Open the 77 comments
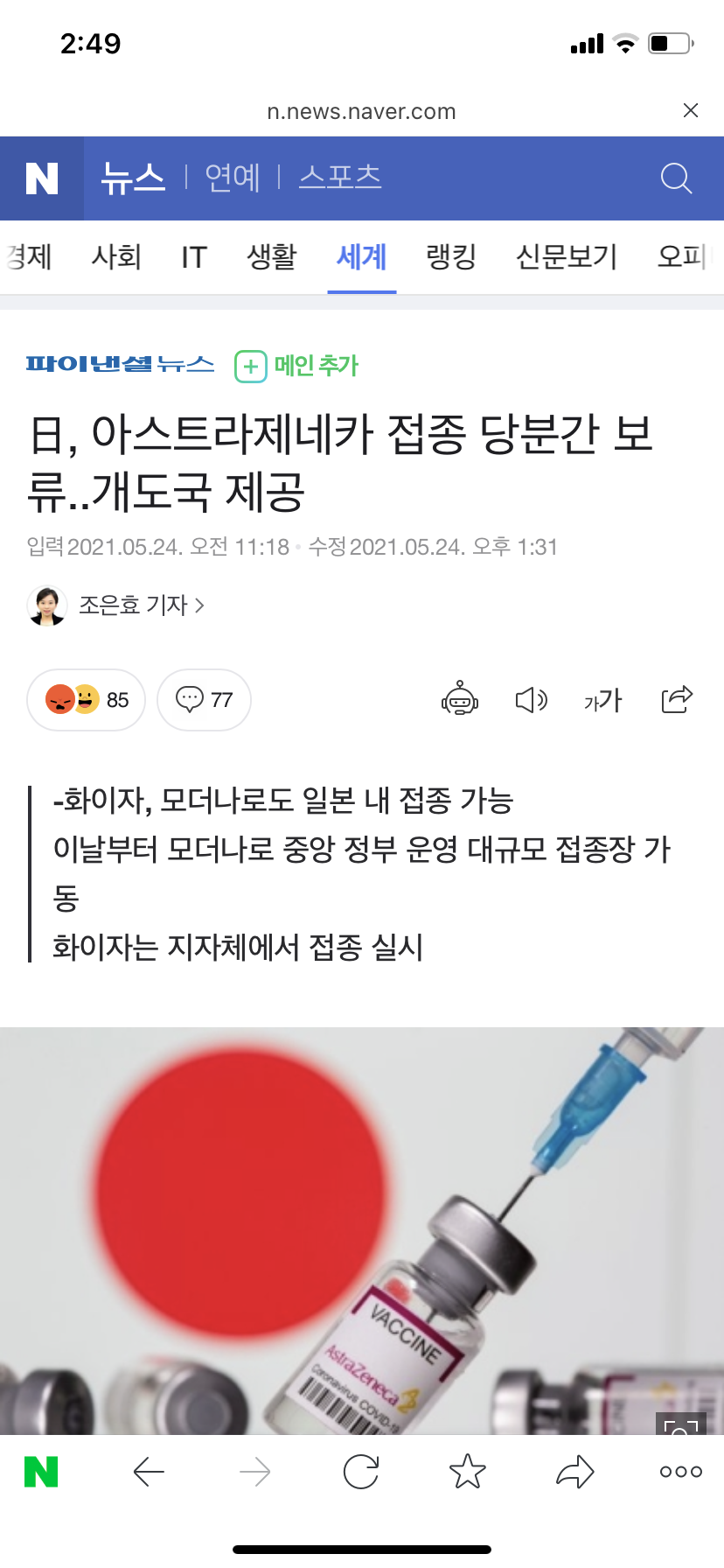The width and height of the screenshot is (724, 1568). point(204,700)
